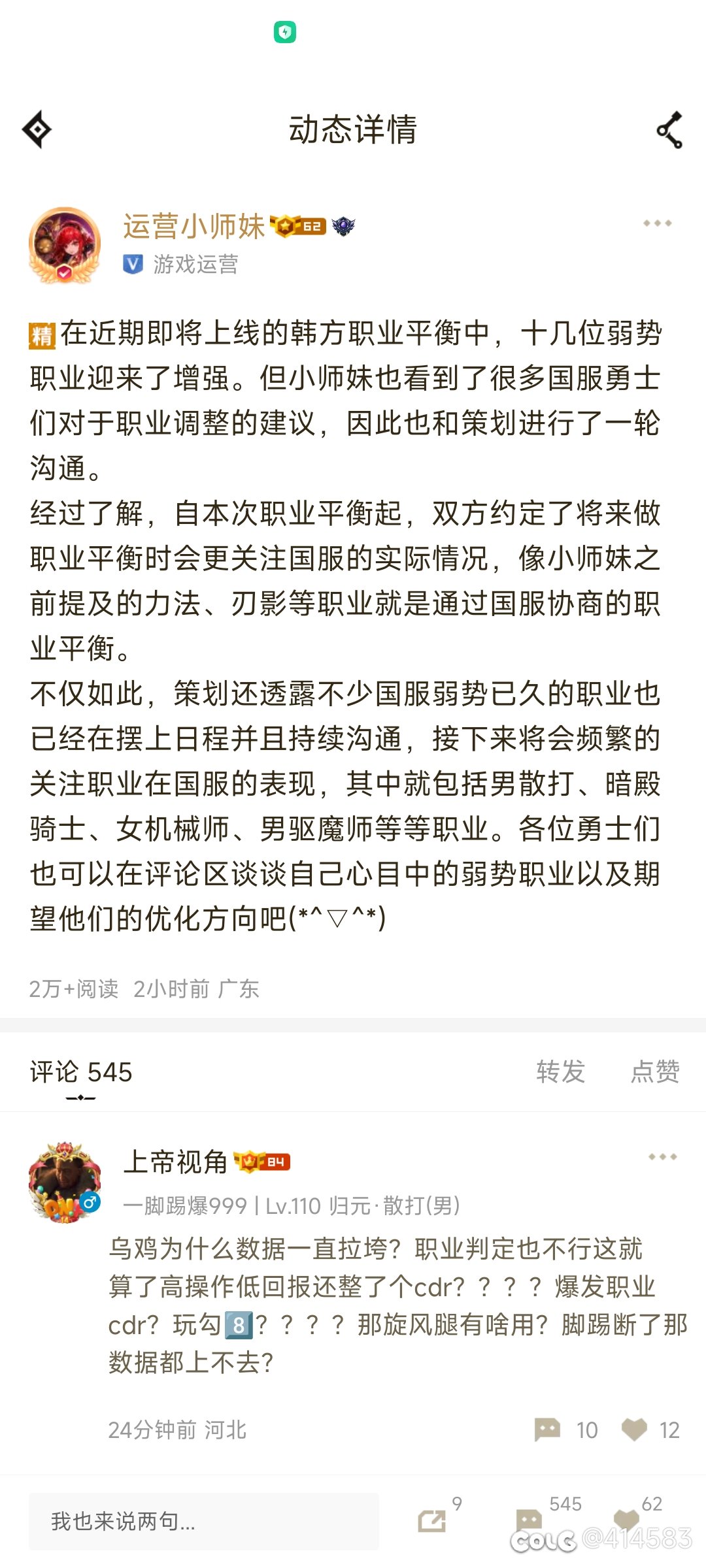Image resolution: width=706 pixels, height=1568 pixels.
Task: Select the 评论 545 tab
Action: [x=81, y=1072]
